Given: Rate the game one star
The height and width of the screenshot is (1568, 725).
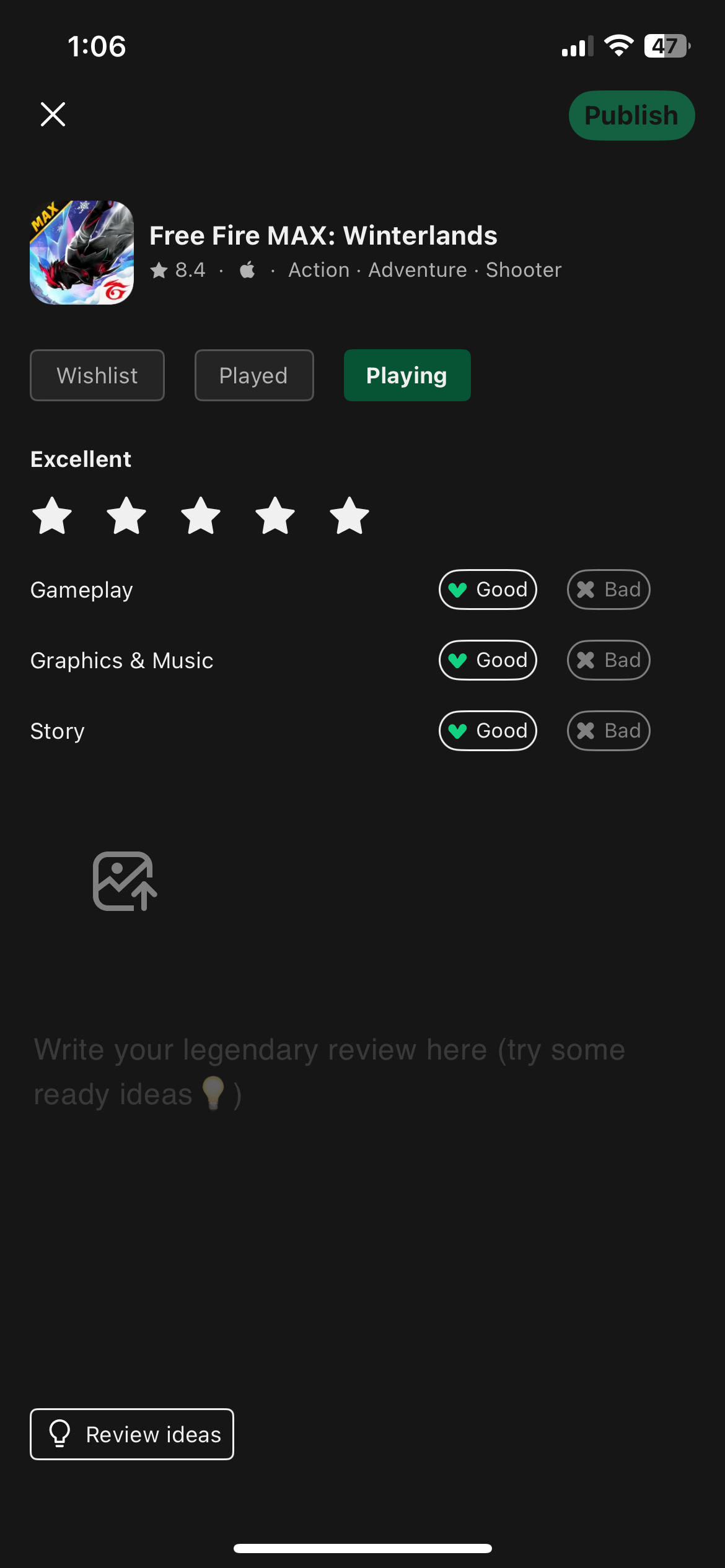Looking at the screenshot, I should coord(52,516).
